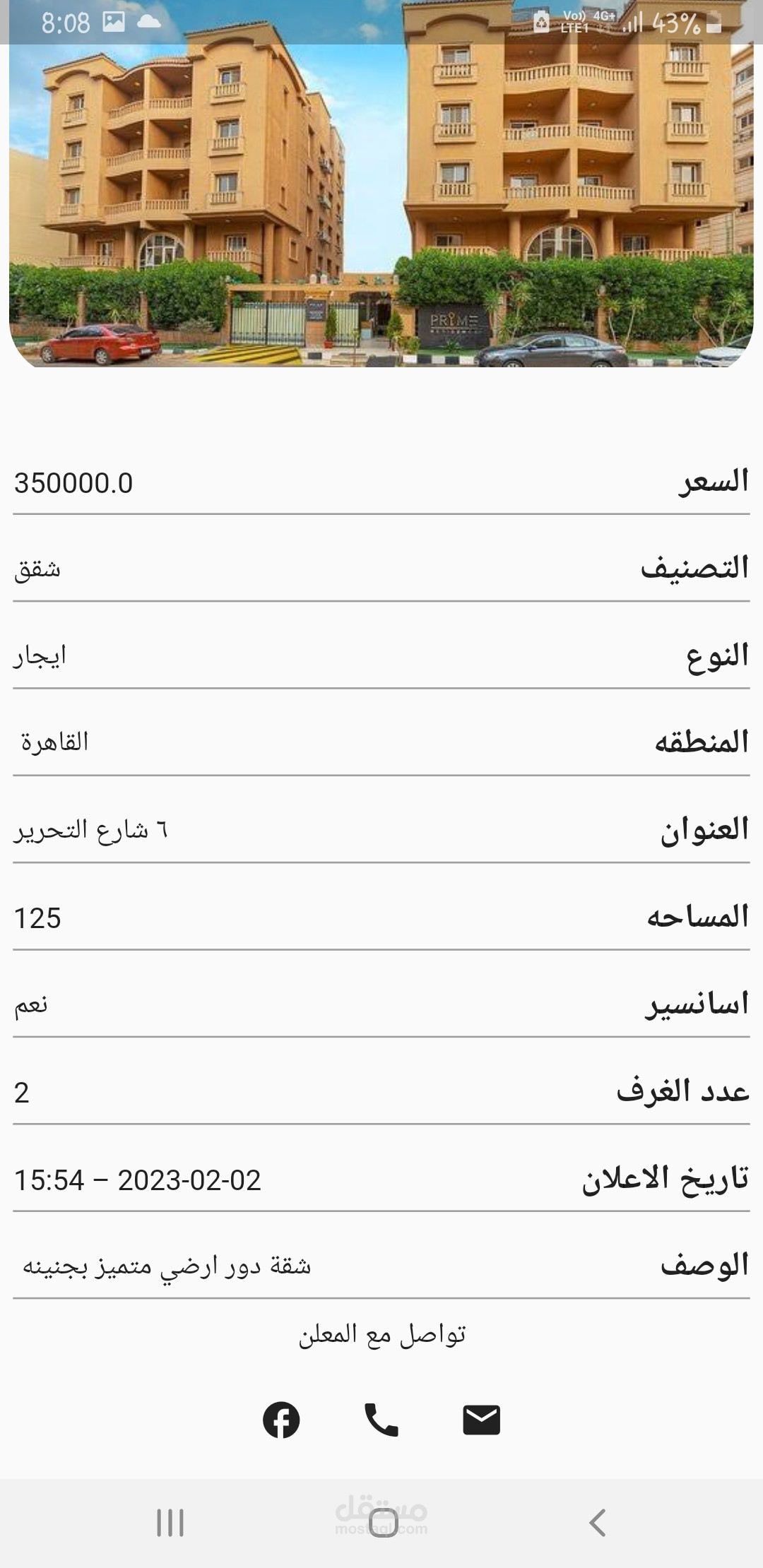
Task: Open the recent apps view
Action: coord(170,1523)
